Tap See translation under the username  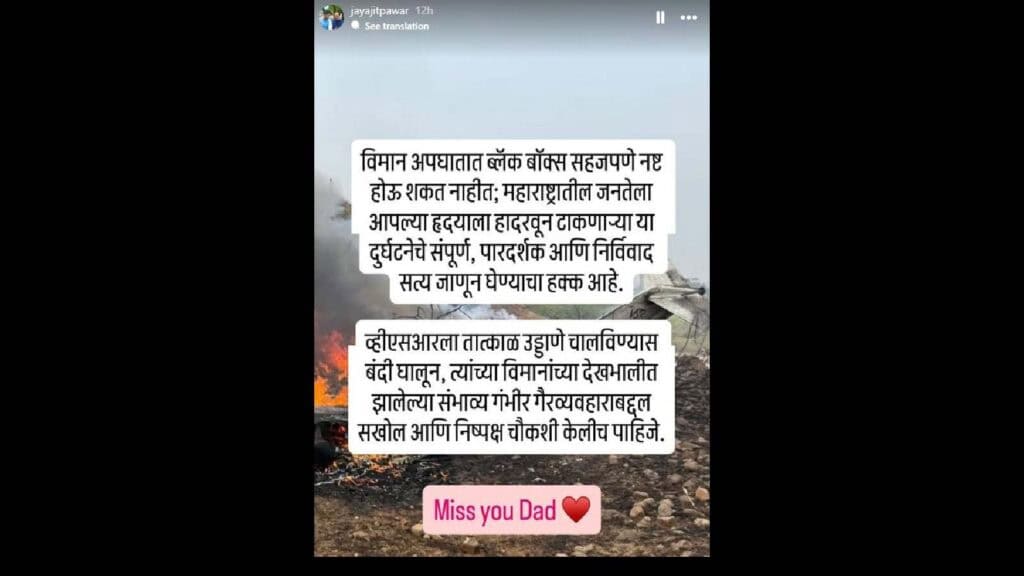point(396,26)
